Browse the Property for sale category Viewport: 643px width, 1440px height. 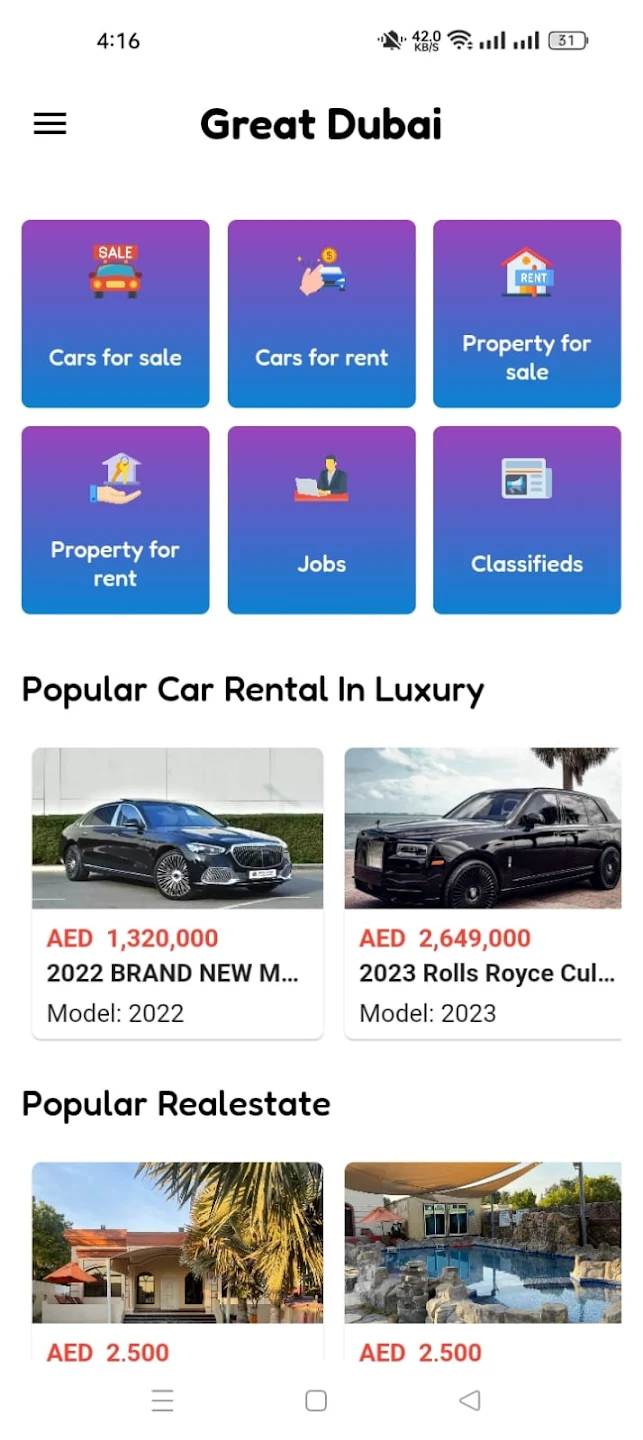pyautogui.click(x=527, y=314)
